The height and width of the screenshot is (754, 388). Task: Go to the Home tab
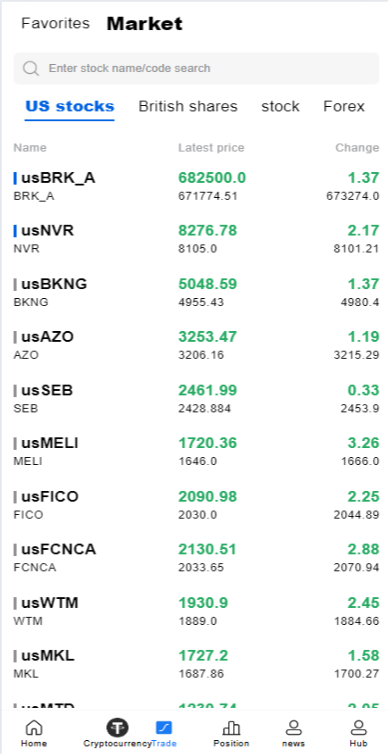click(x=34, y=733)
